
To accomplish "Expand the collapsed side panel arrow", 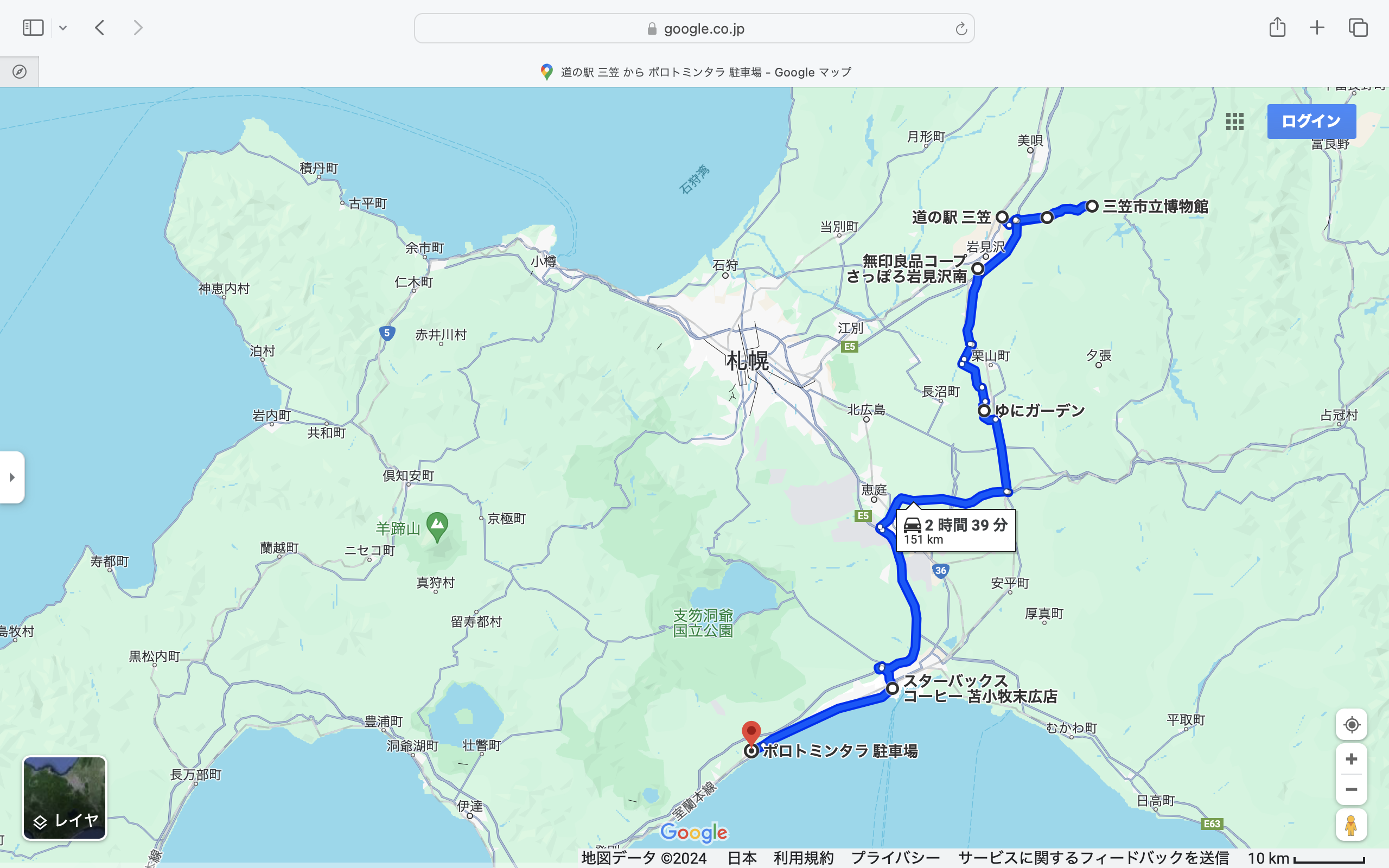I will [x=12, y=477].
